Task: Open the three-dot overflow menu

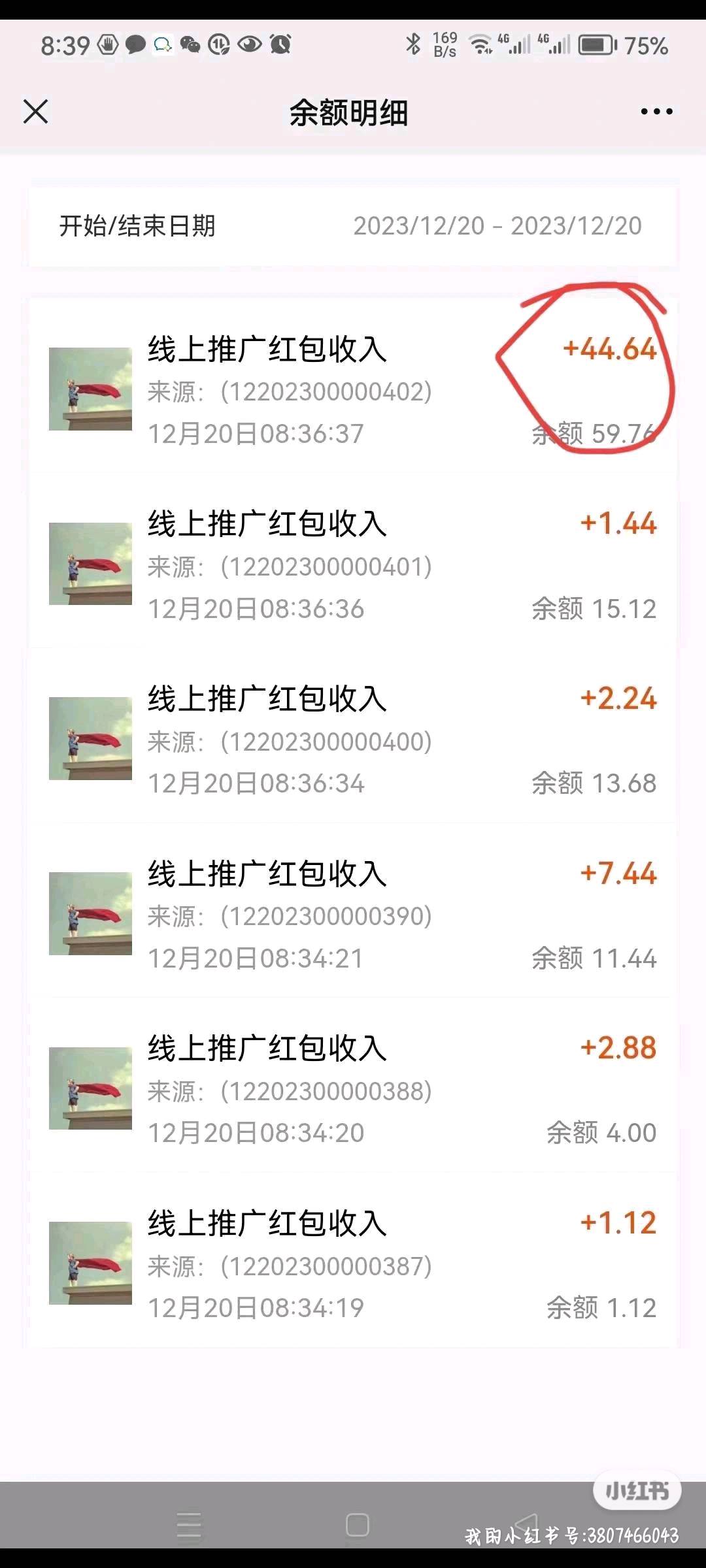Action: point(656,112)
